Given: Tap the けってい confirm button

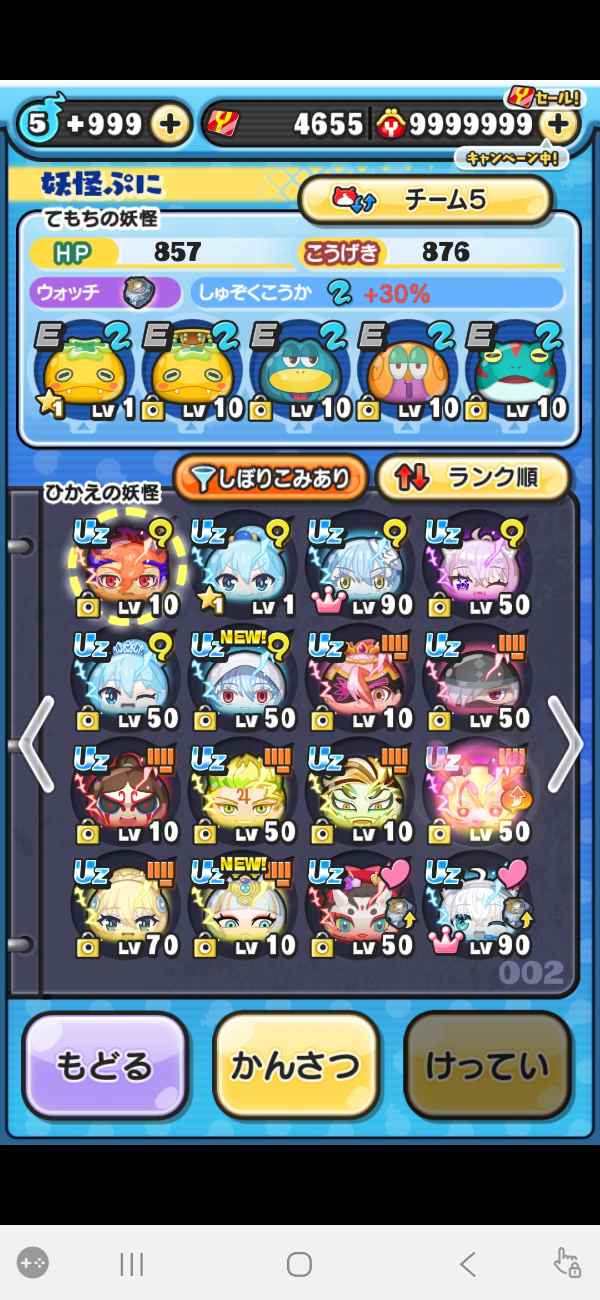Looking at the screenshot, I should coord(486,1066).
